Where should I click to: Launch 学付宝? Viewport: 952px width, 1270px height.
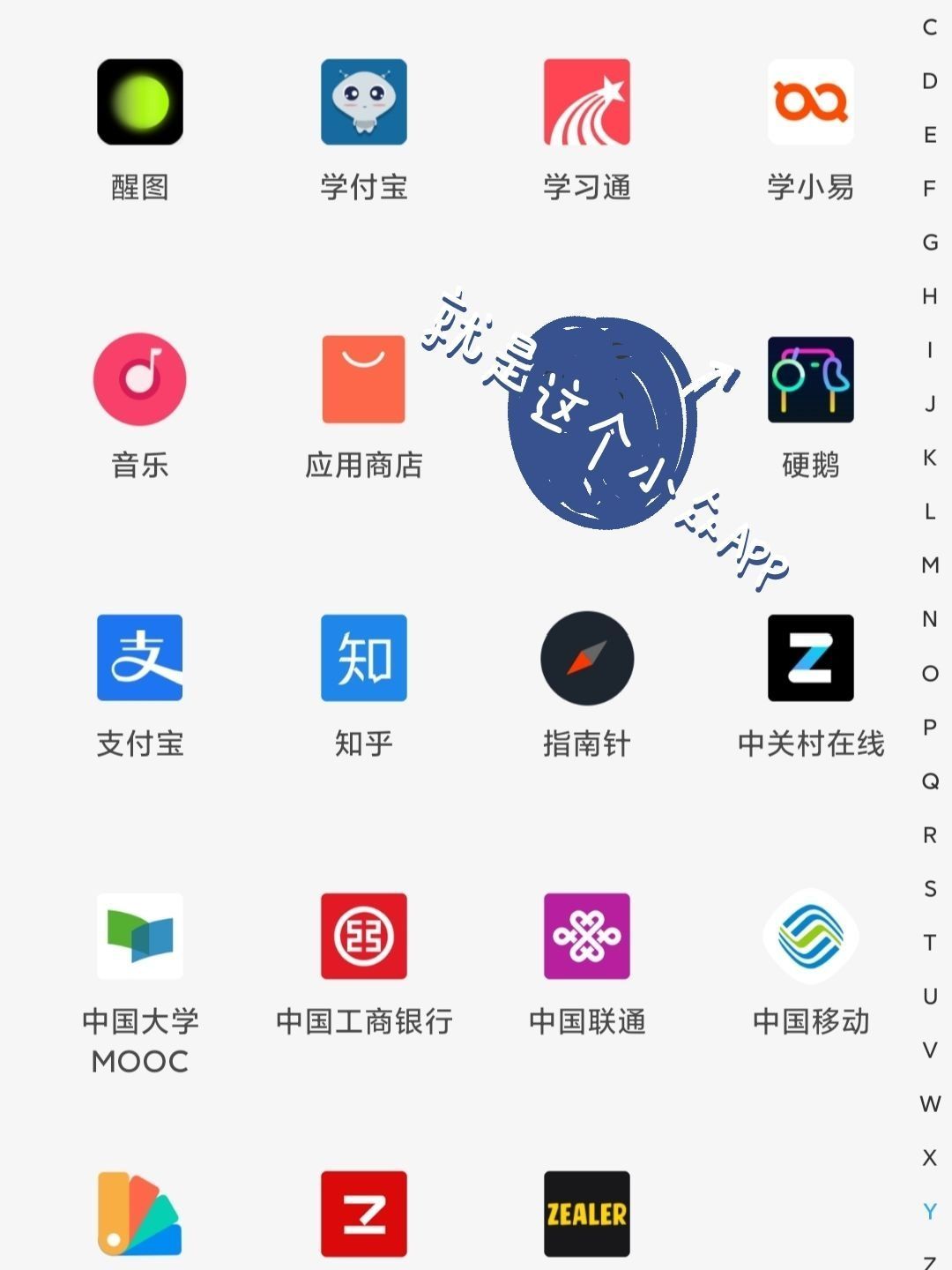click(x=363, y=102)
